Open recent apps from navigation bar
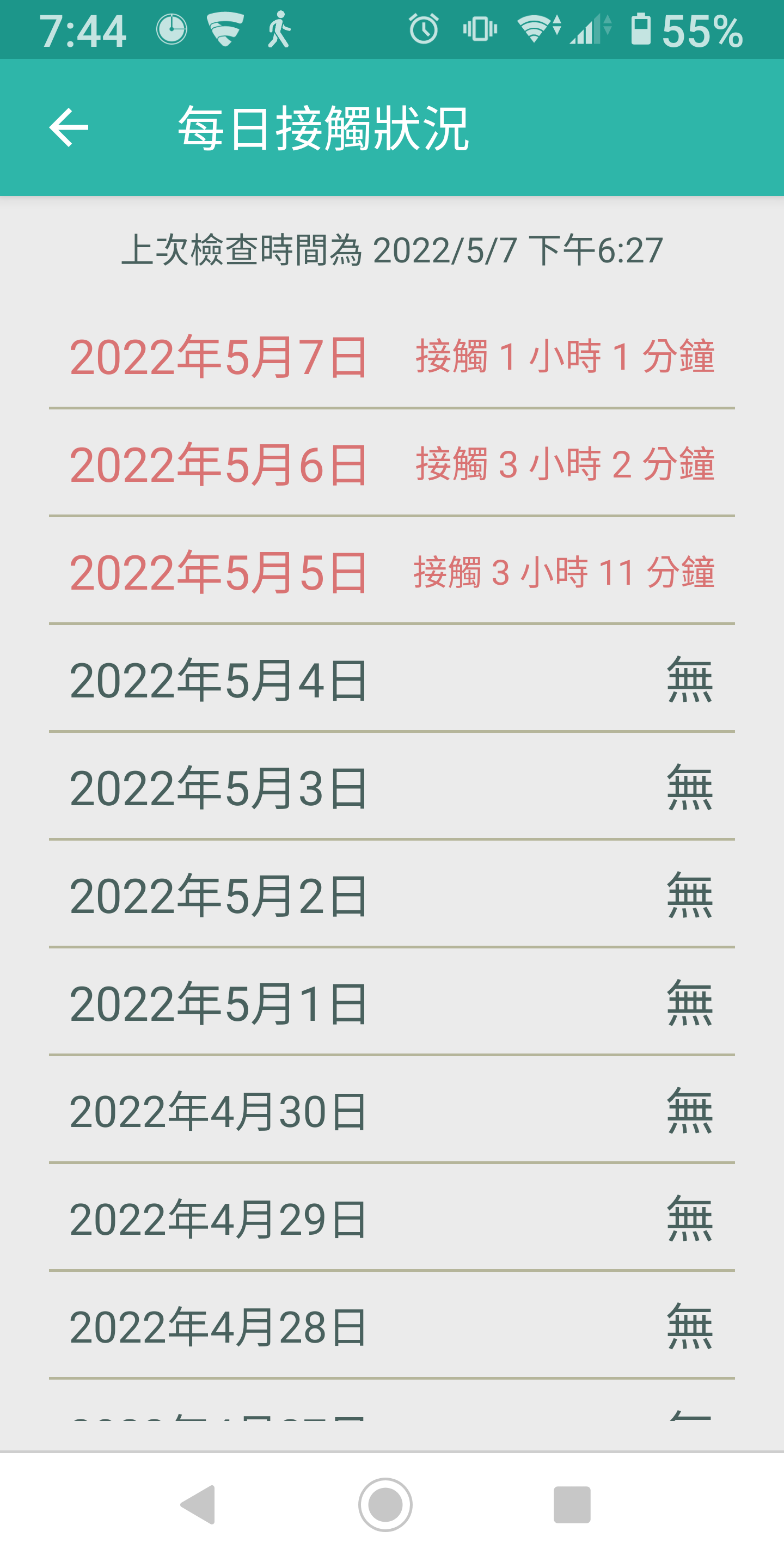Image resolution: width=784 pixels, height=1568 pixels. (x=572, y=1504)
